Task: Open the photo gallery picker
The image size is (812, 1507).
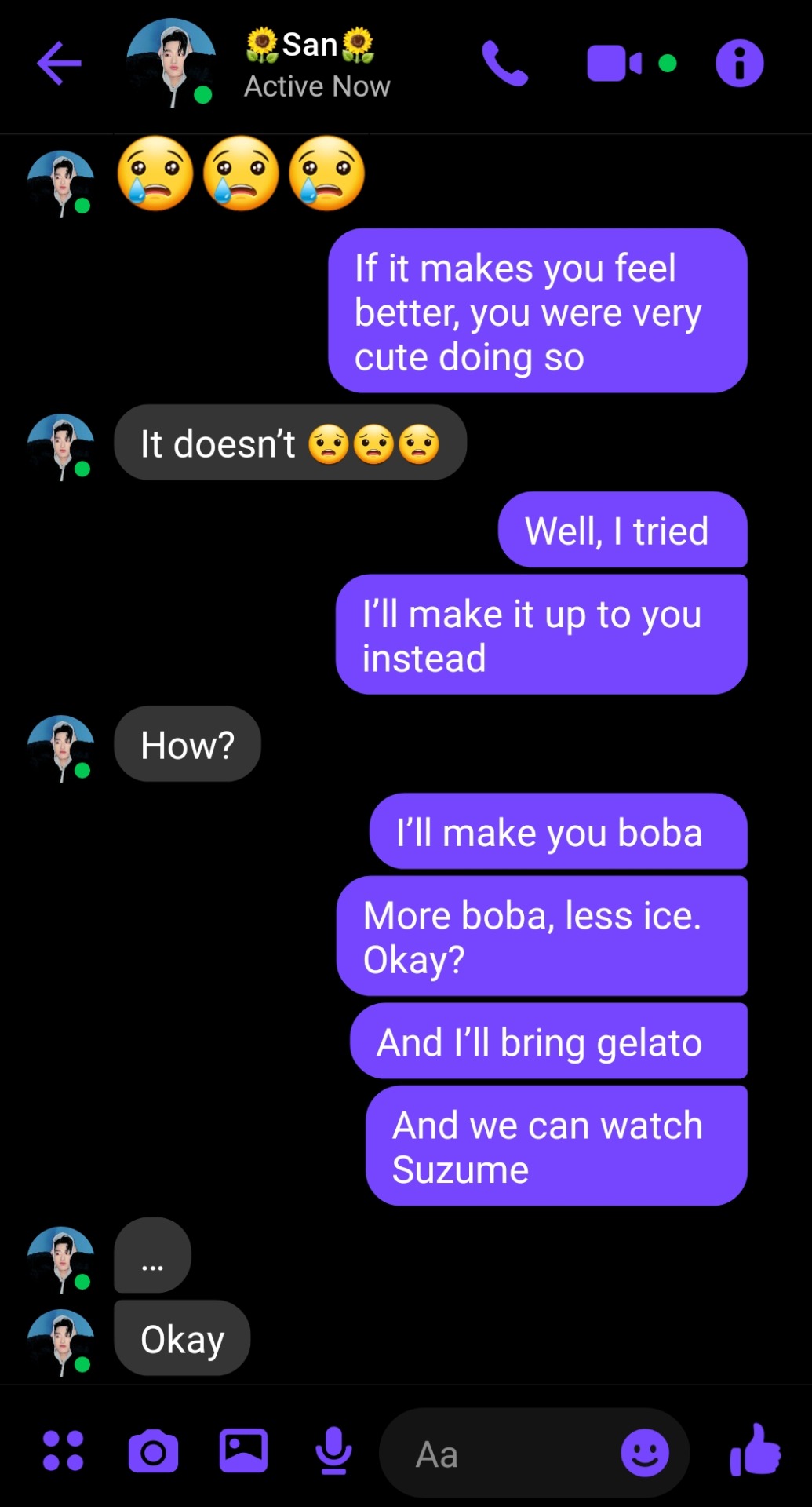Action: pyautogui.click(x=243, y=1450)
